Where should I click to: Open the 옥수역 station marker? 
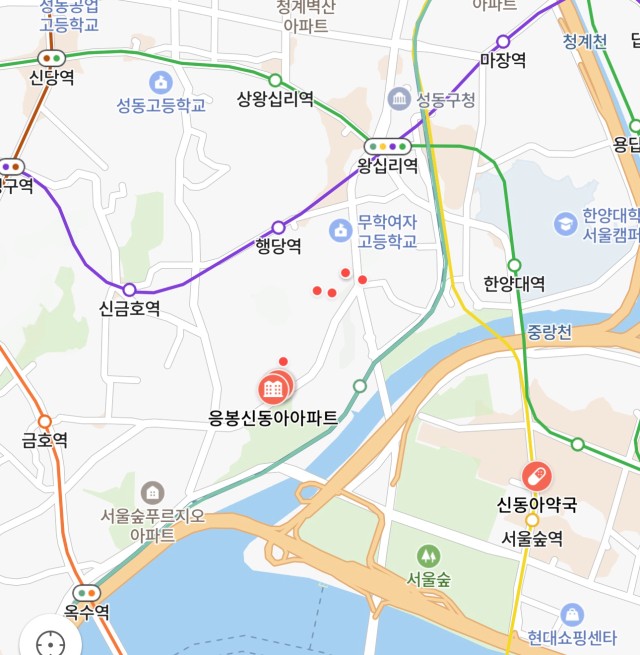(87, 593)
